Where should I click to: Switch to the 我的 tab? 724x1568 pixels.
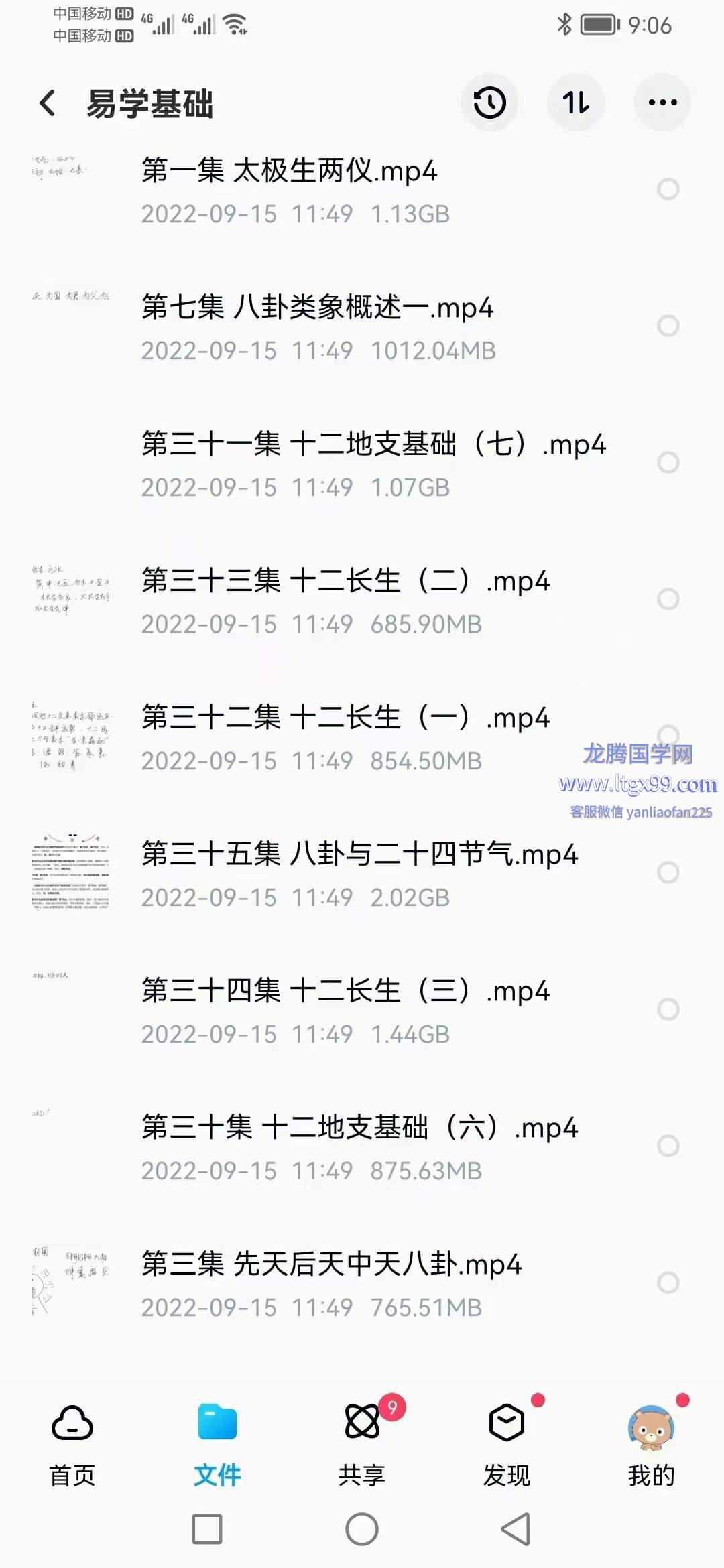[x=652, y=1443]
